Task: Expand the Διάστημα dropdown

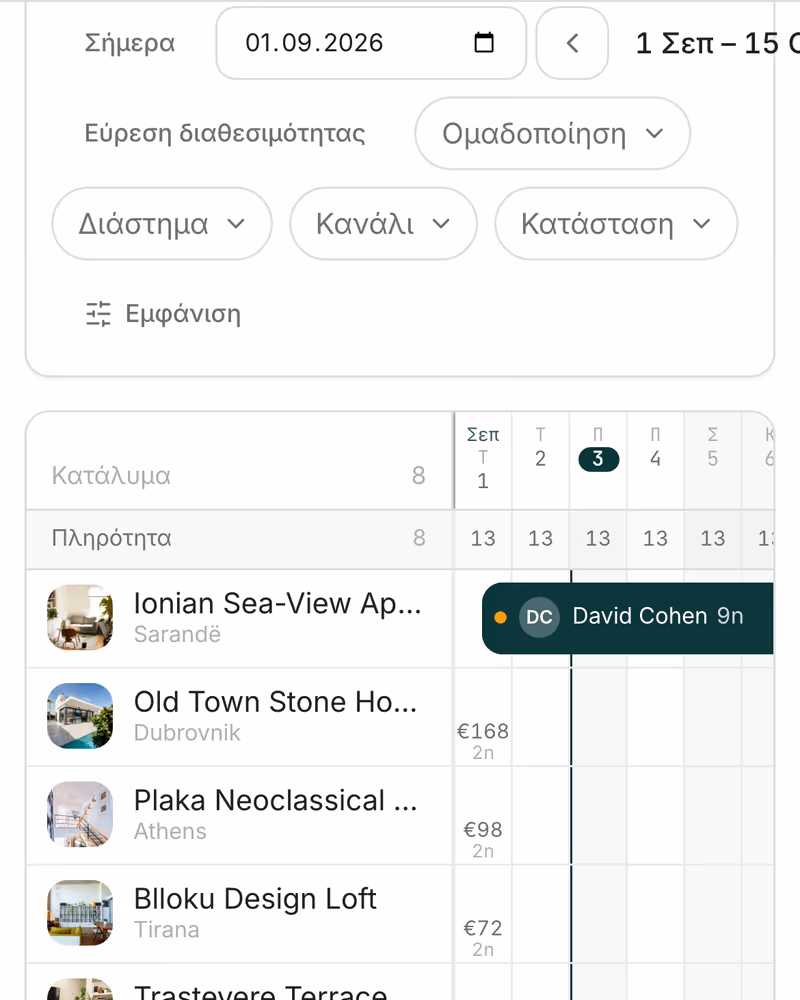Action: click(162, 224)
